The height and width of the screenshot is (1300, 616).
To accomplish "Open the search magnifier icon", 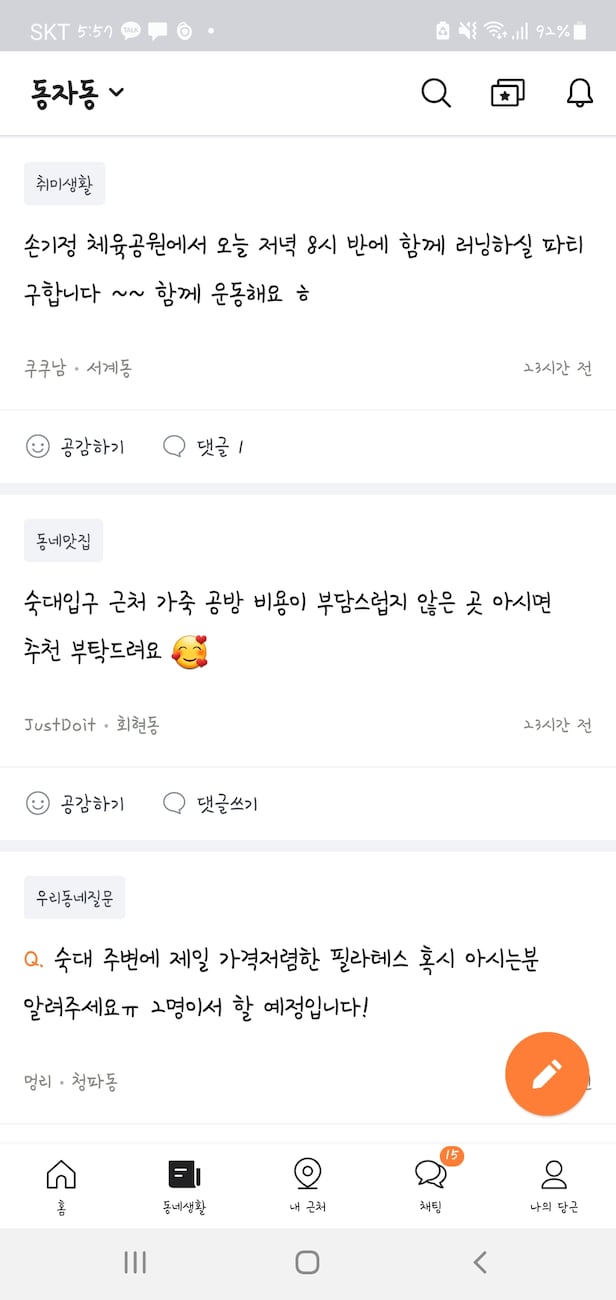I will (436, 93).
